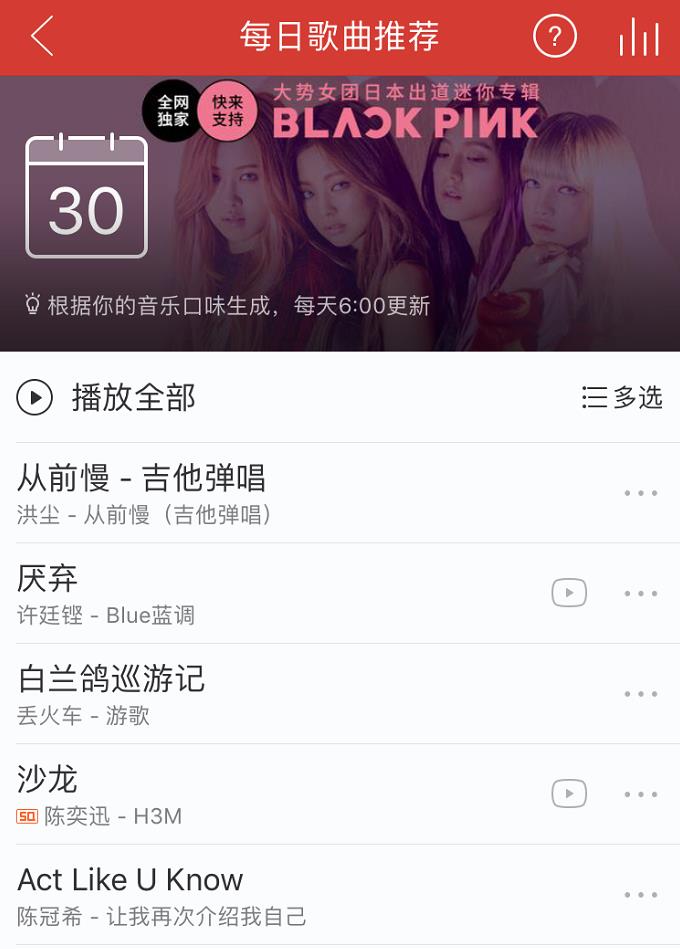Open more options for 从前慢 - 吉他弹唱
The image size is (680, 949).
click(x=641, y=493)
